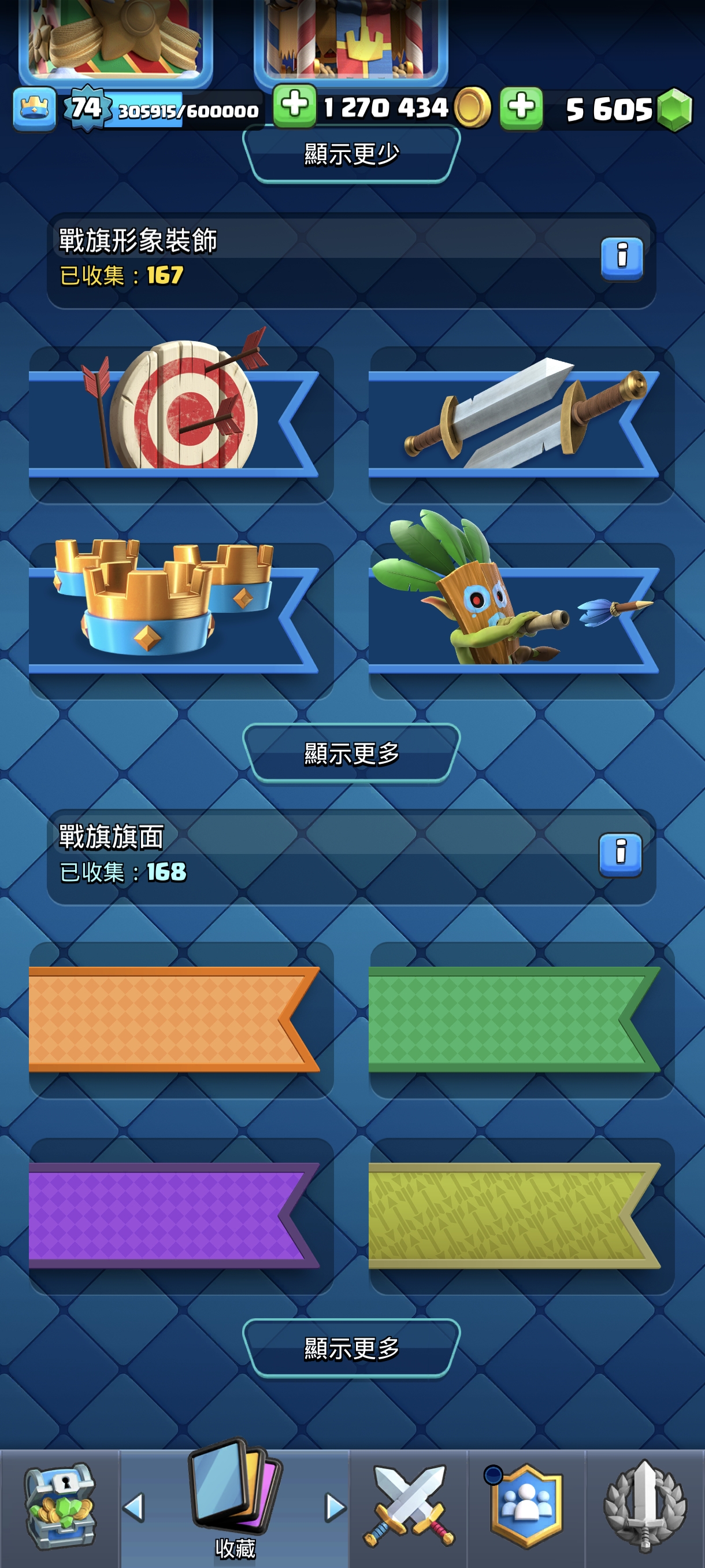Expand 顯示更多 under banner frames
705x1568 pixels.
(x=351, y=1348)
